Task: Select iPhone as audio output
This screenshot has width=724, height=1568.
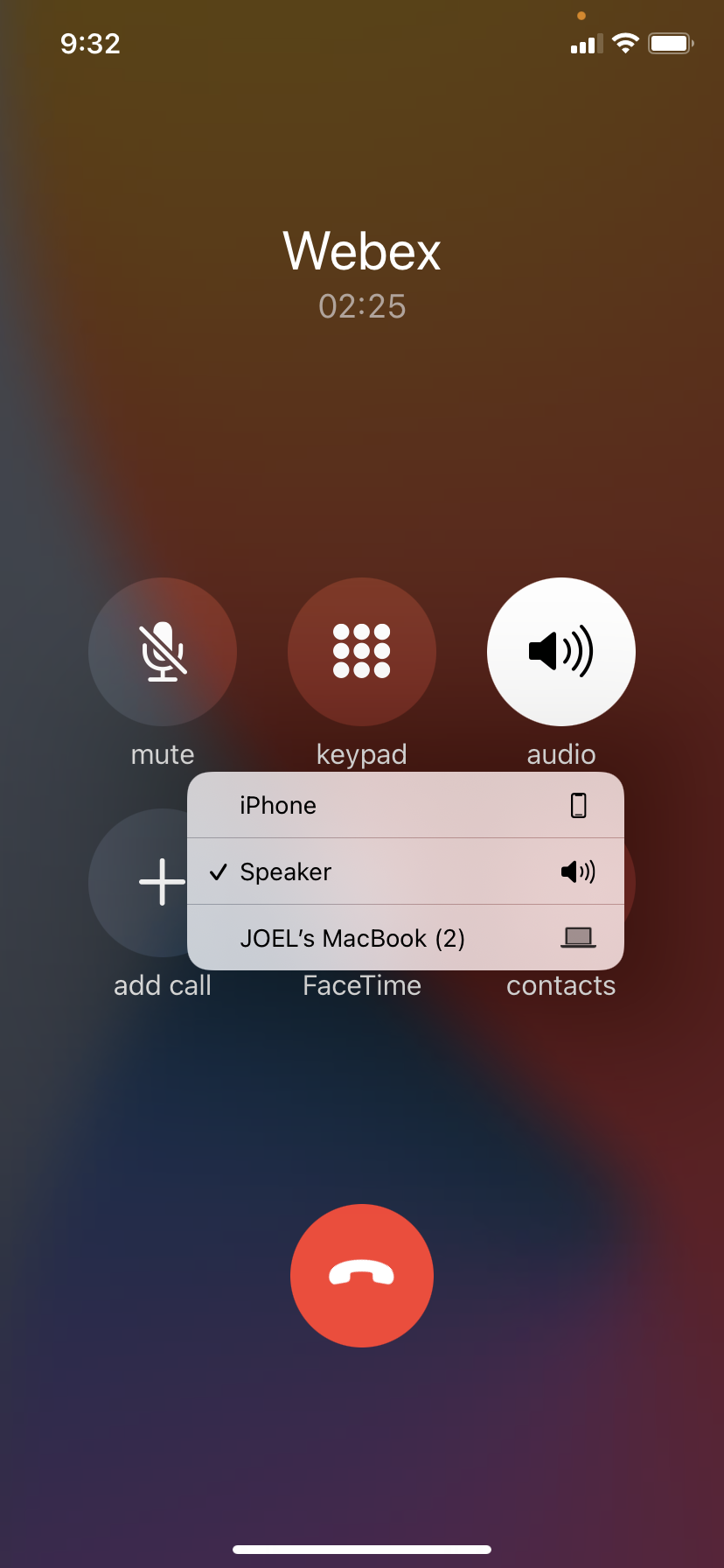Action: pyautogui.click(x=406, y=805)
